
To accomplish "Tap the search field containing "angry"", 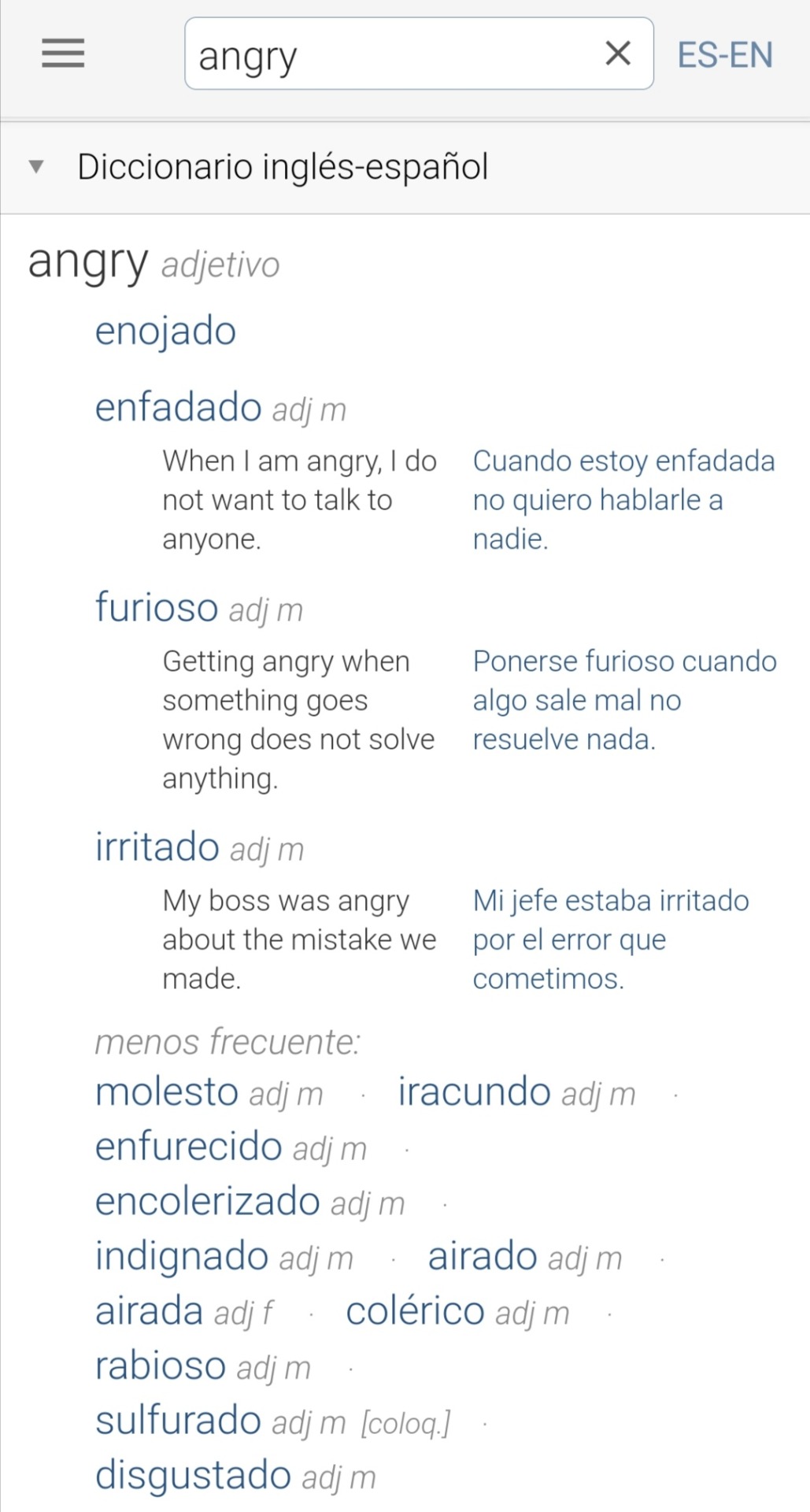I will click(x=394, y=54).
